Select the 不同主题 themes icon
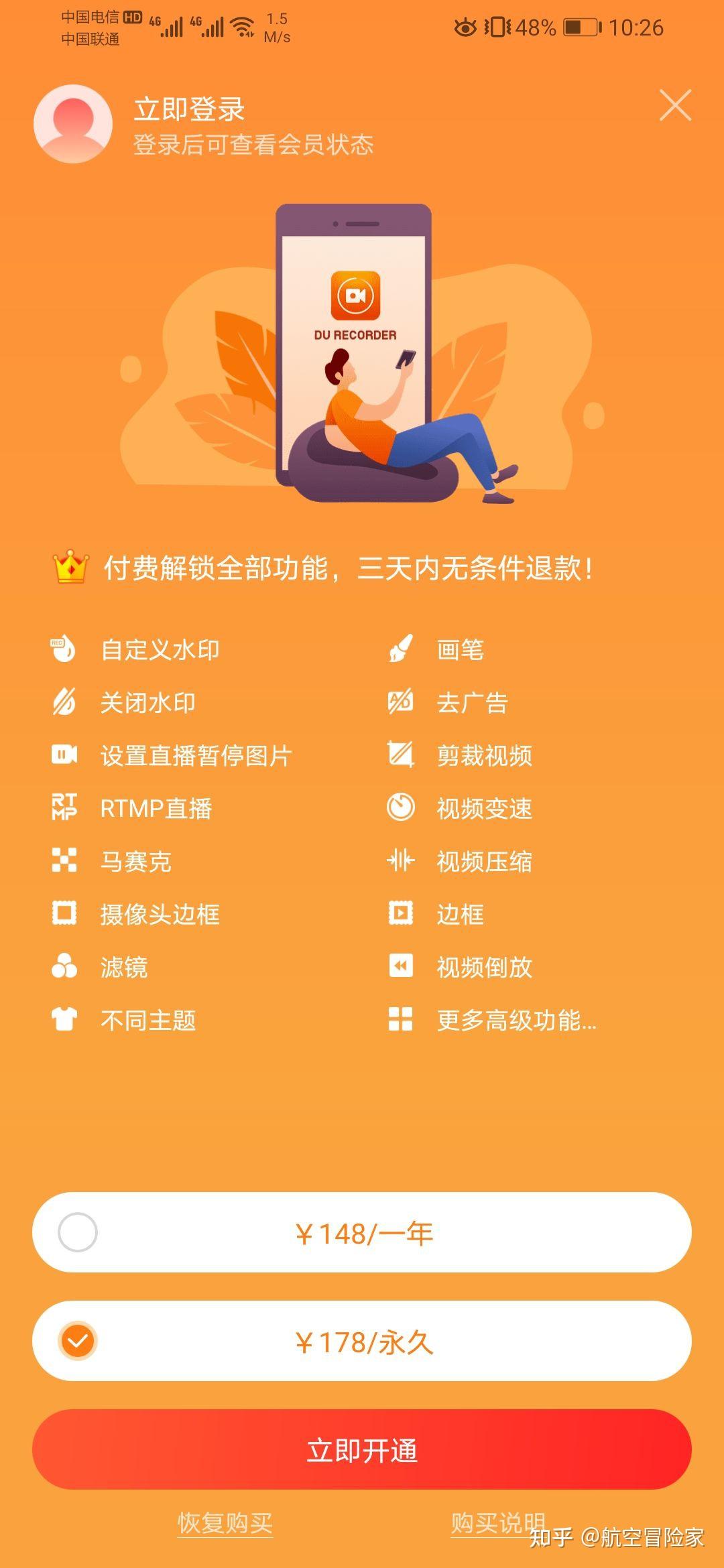 65,1021
